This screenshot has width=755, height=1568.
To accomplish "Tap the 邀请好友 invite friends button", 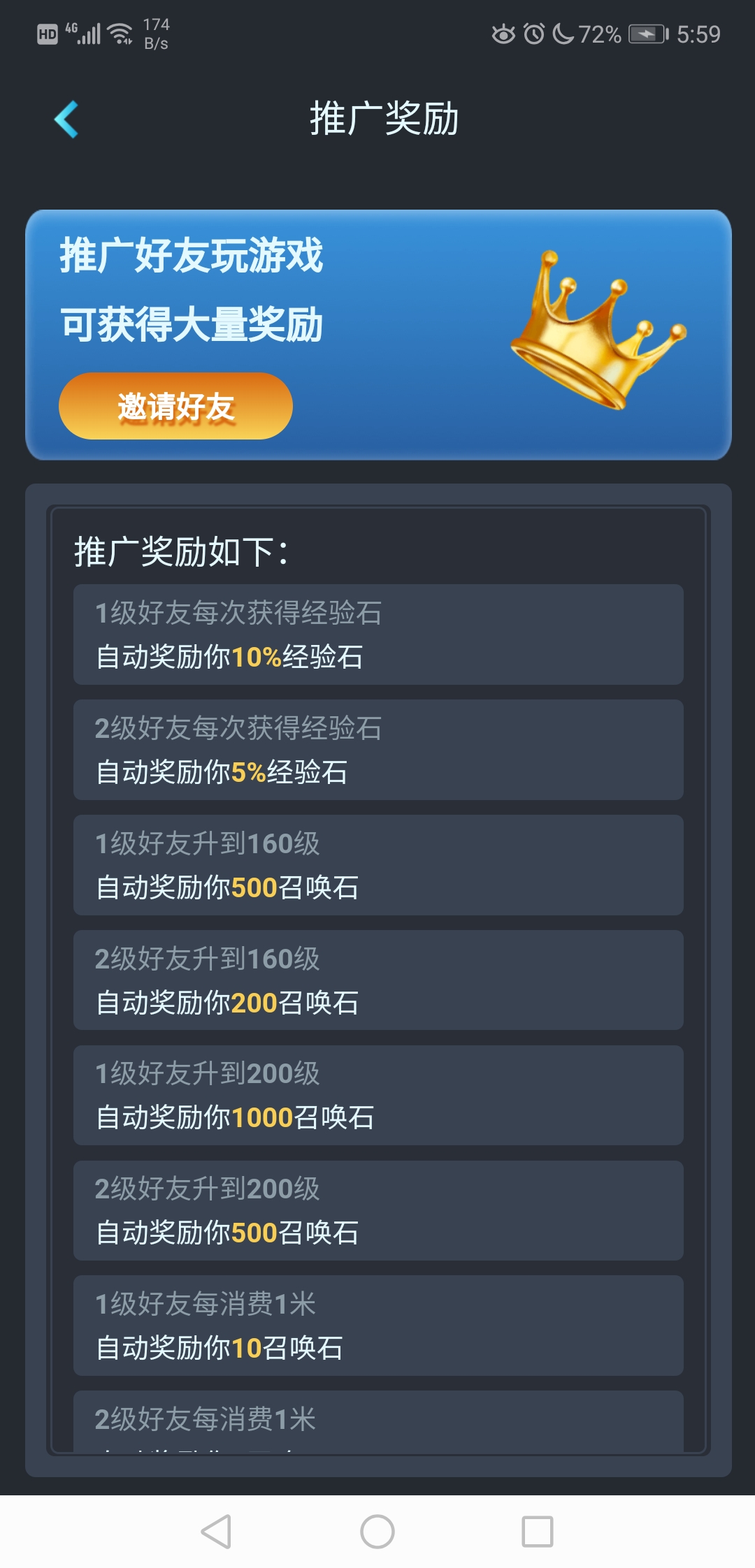I will pyautogui.click(x=175, y=406).
